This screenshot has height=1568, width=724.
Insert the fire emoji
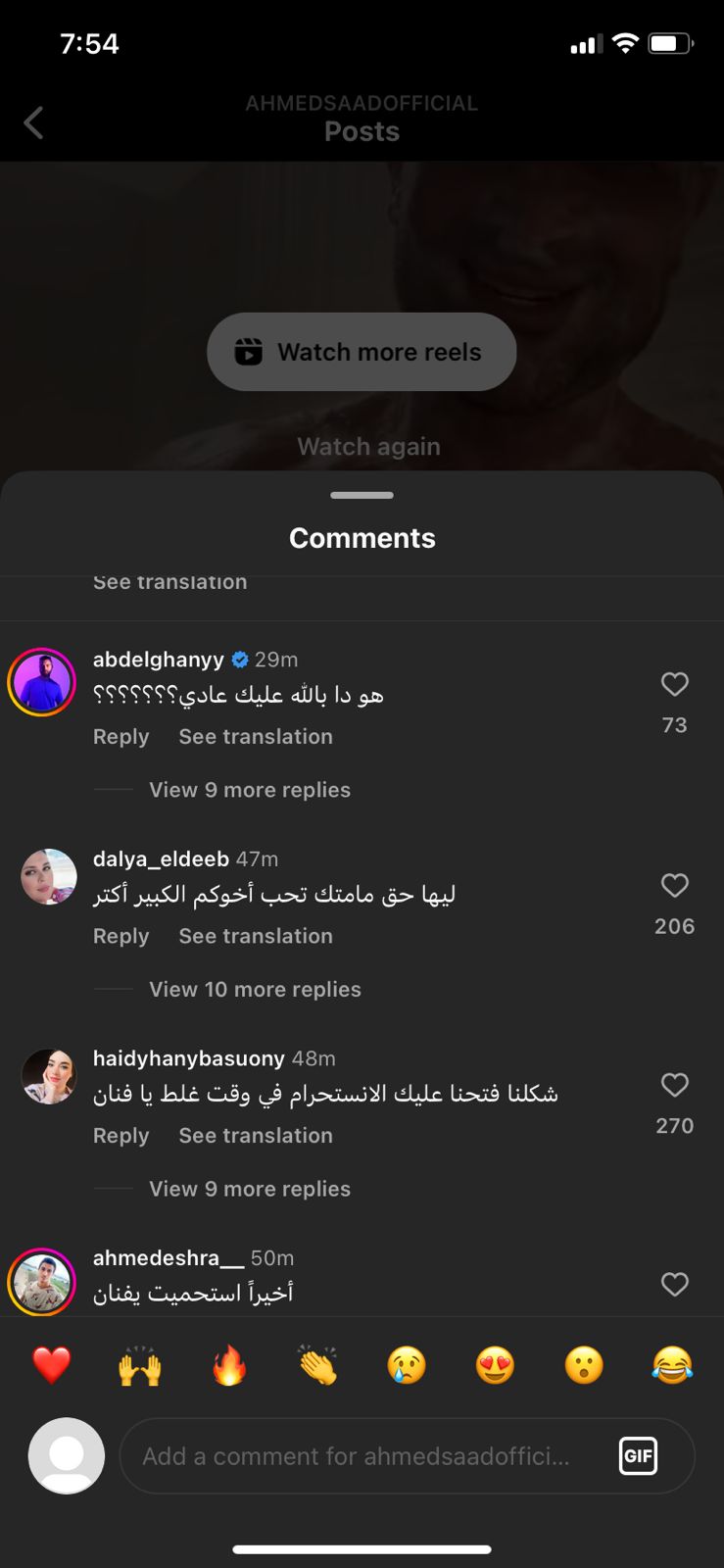point(229,1365)
